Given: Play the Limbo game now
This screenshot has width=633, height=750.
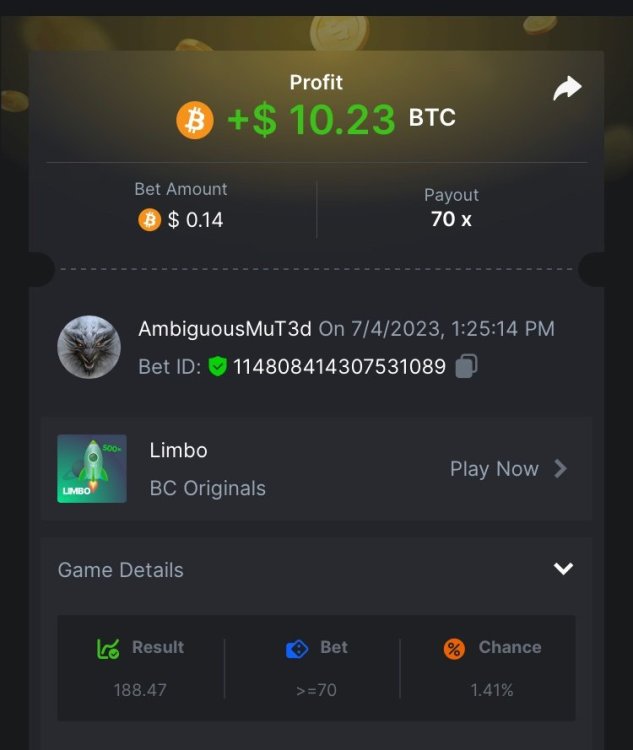Looking at the screenshot, I should [508, 469].
